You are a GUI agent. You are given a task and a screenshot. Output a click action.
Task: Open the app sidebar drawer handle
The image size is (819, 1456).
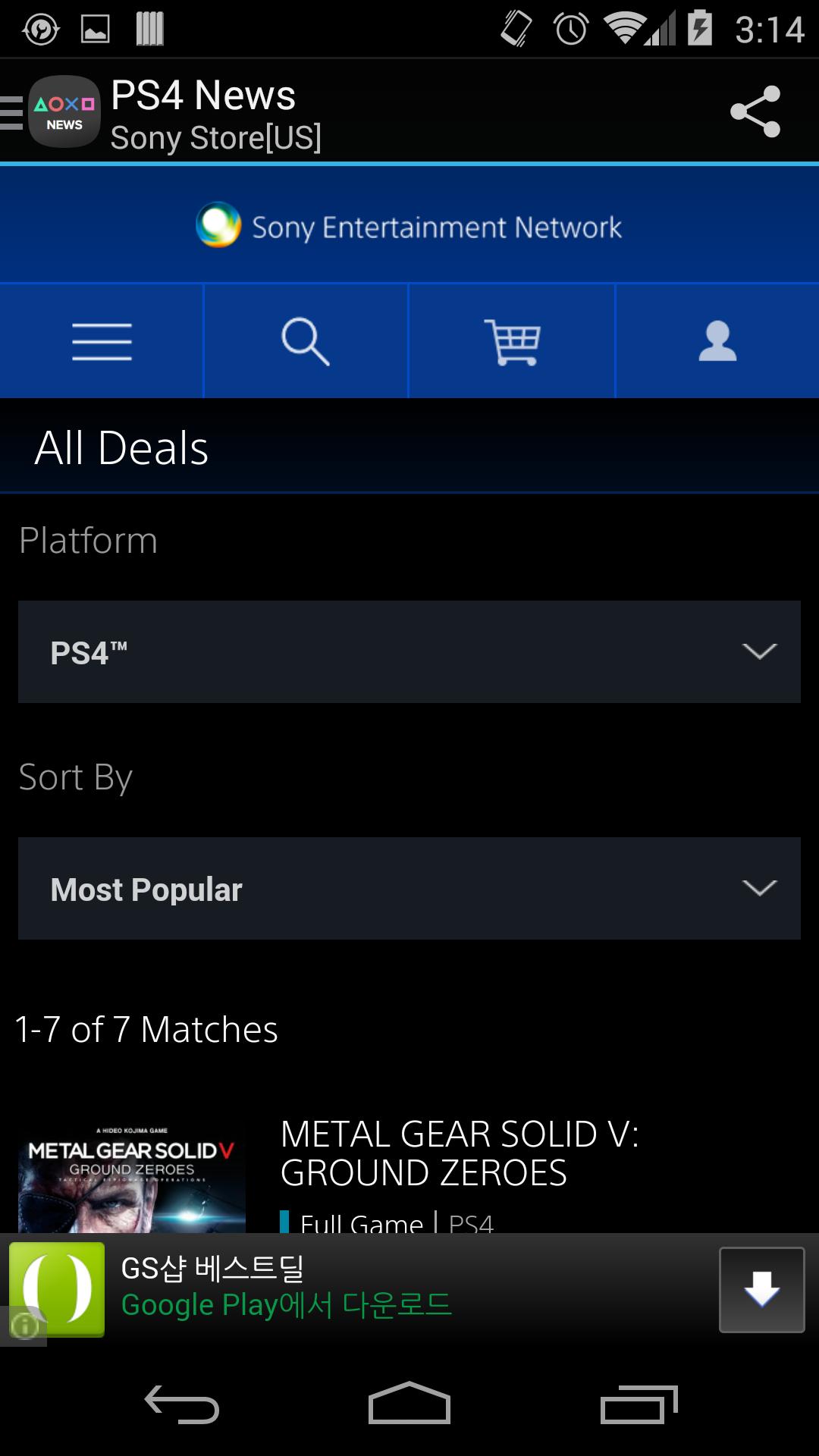pyautogui.click(x=9, y=111)
